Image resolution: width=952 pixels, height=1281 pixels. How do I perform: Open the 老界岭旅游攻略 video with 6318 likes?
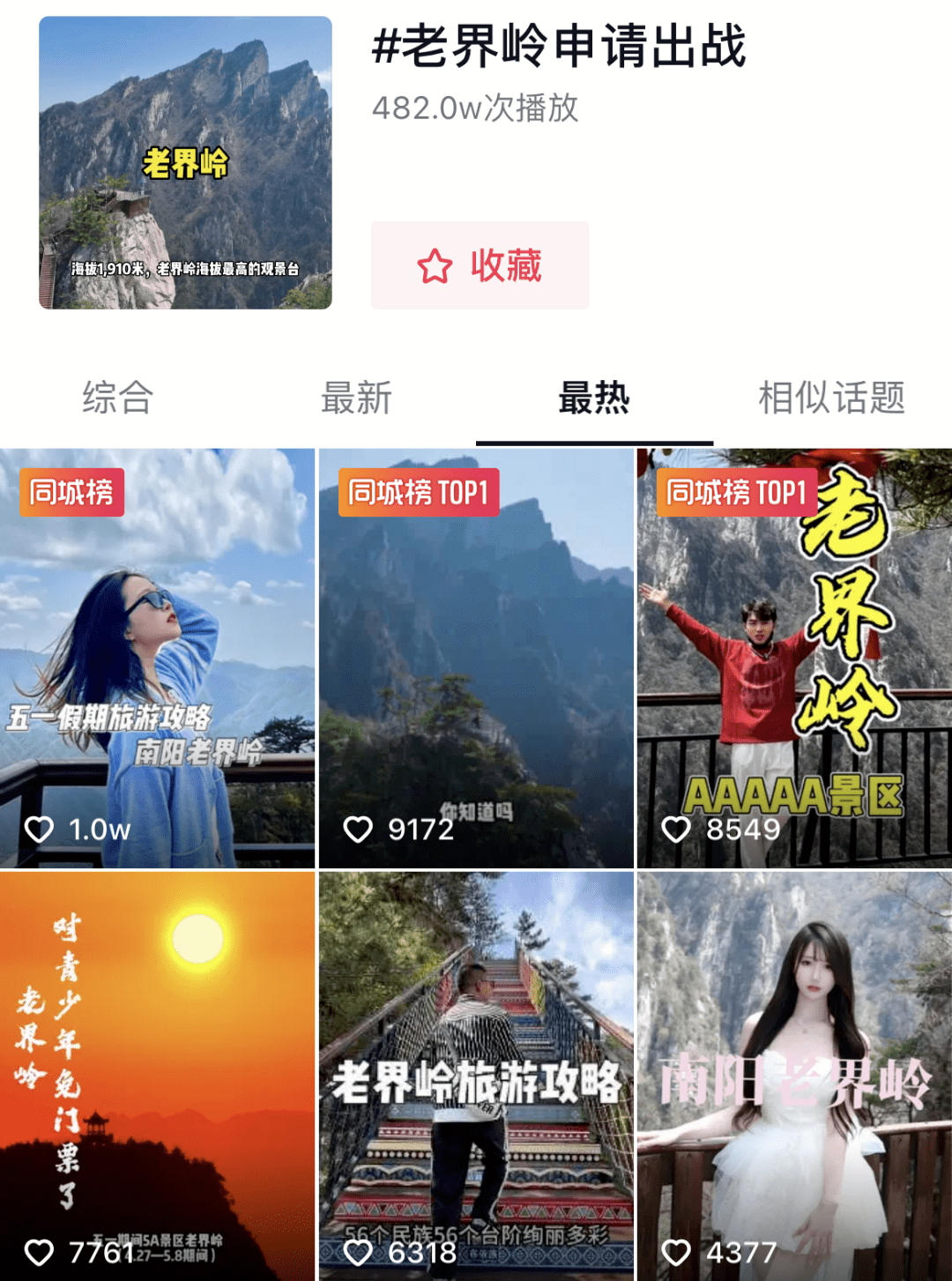(476, 1076)
